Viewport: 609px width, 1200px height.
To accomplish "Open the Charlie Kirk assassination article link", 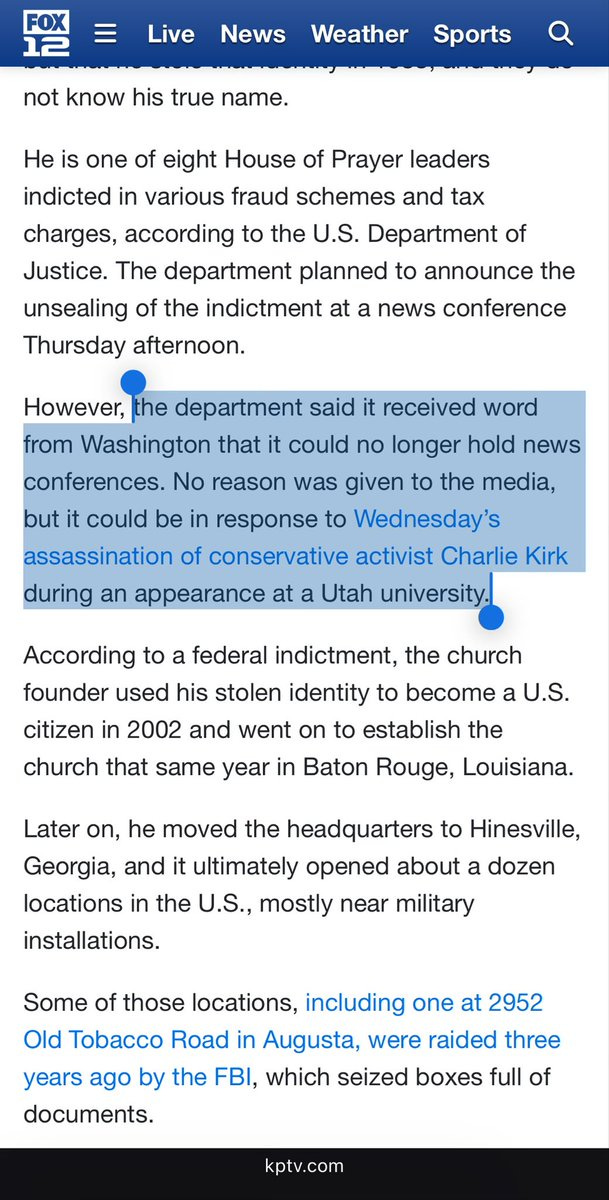I will pos(296,537).
